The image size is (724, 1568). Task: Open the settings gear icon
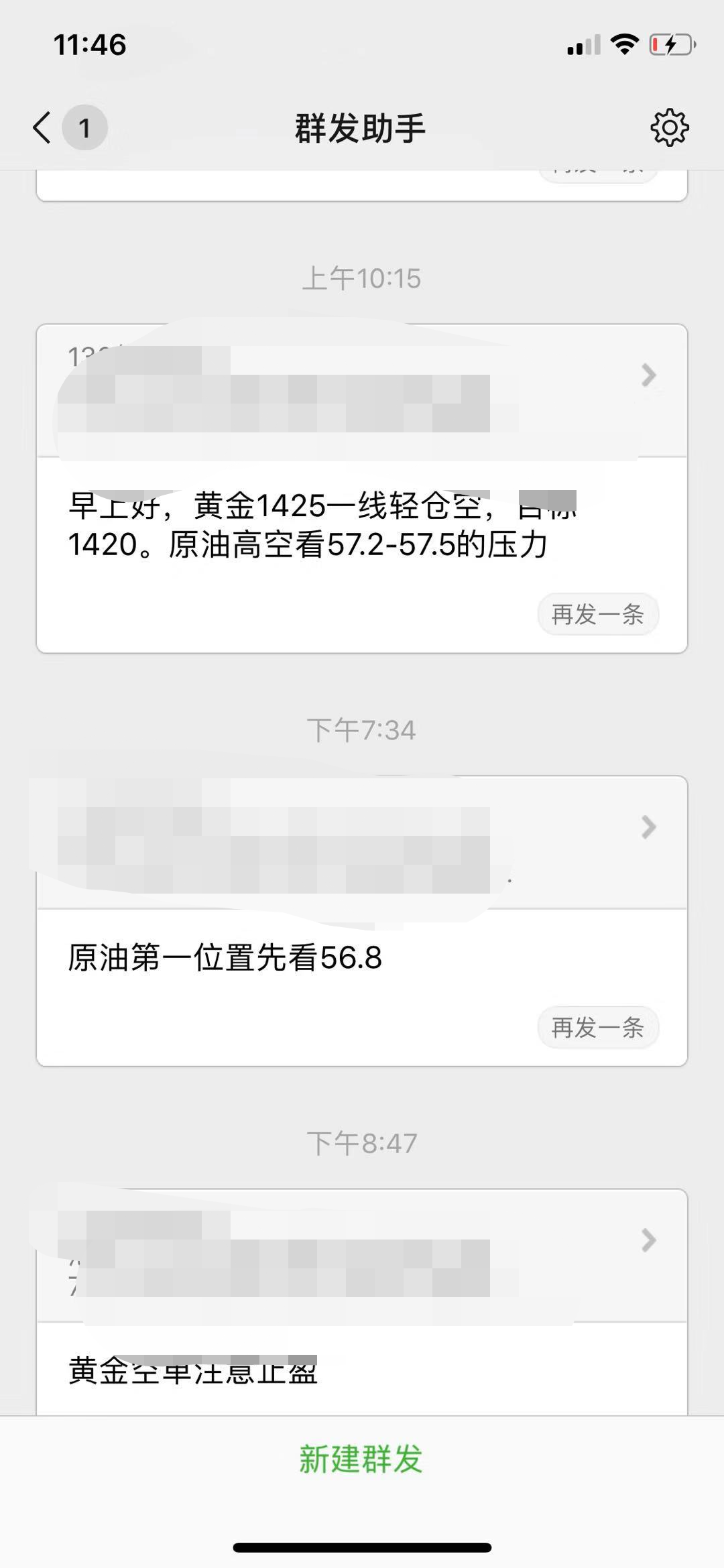point(669,127)
